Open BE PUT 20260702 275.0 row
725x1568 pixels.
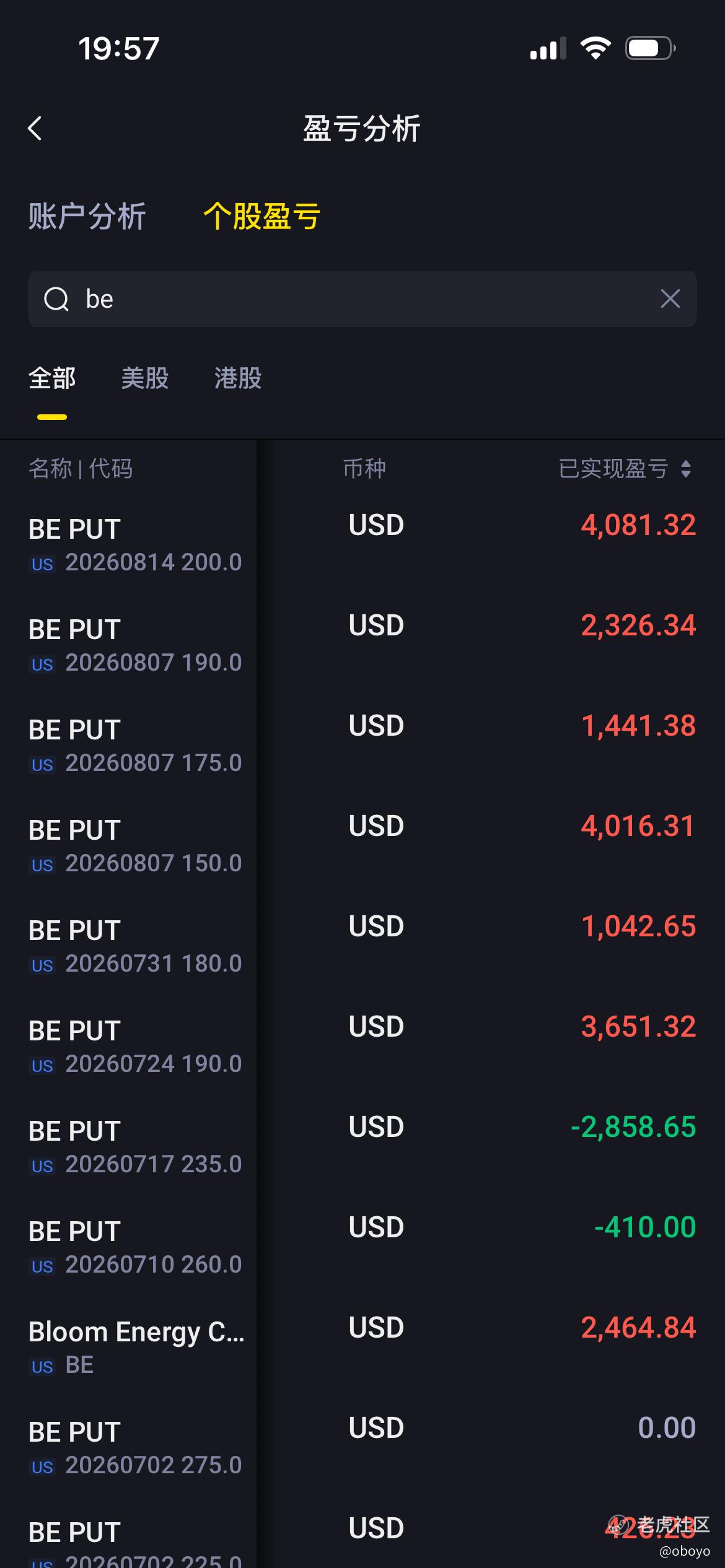362,1448
